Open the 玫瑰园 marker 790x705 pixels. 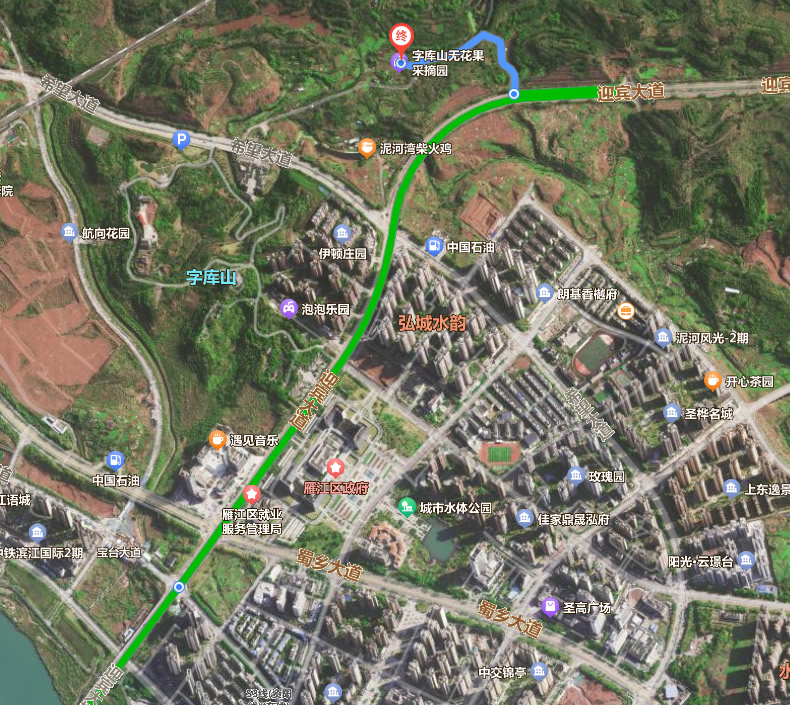tap(575, 475)
